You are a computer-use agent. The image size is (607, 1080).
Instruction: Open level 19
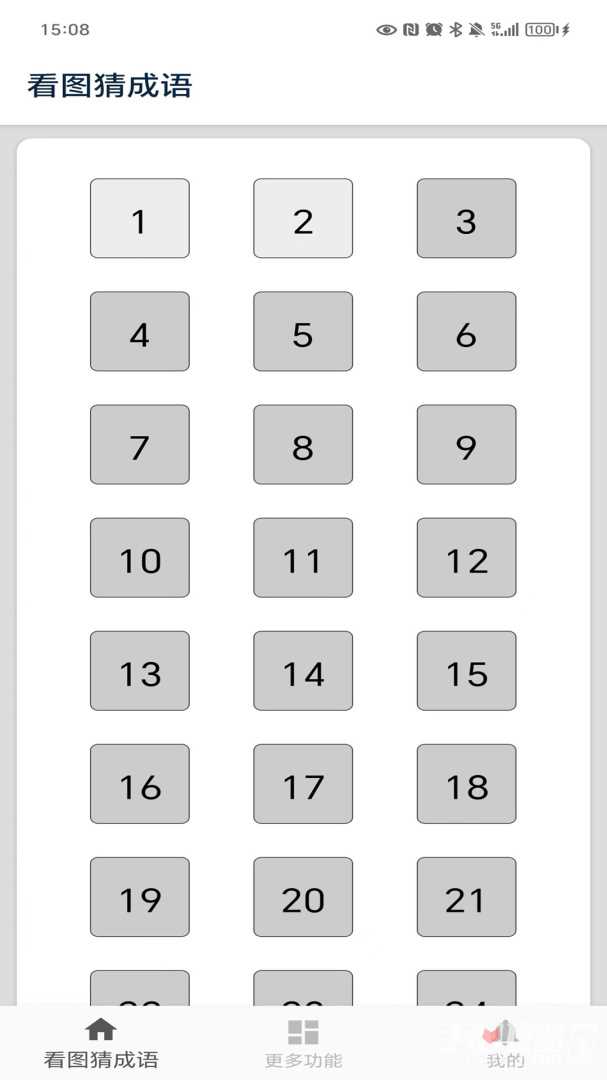[x=140, y=896]
